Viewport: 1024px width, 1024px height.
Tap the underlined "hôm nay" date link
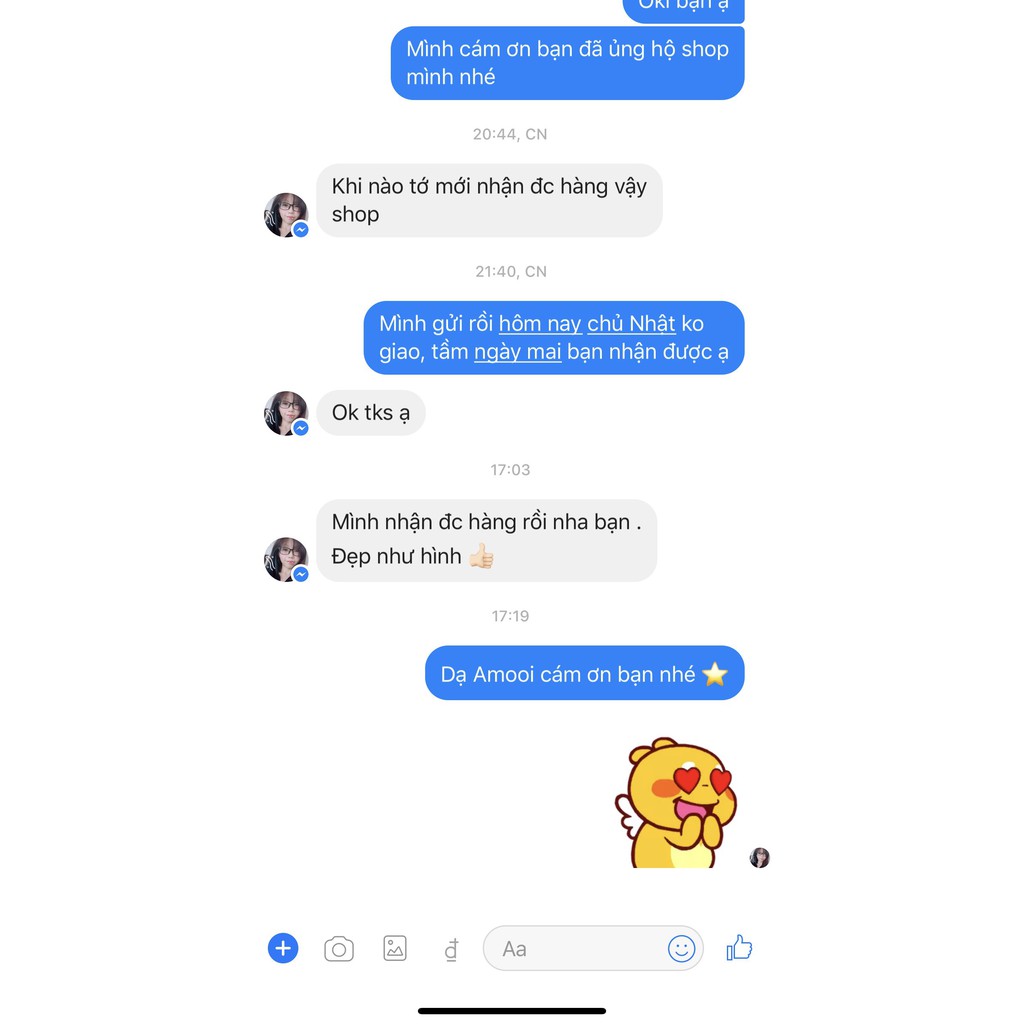pos(540,324)
